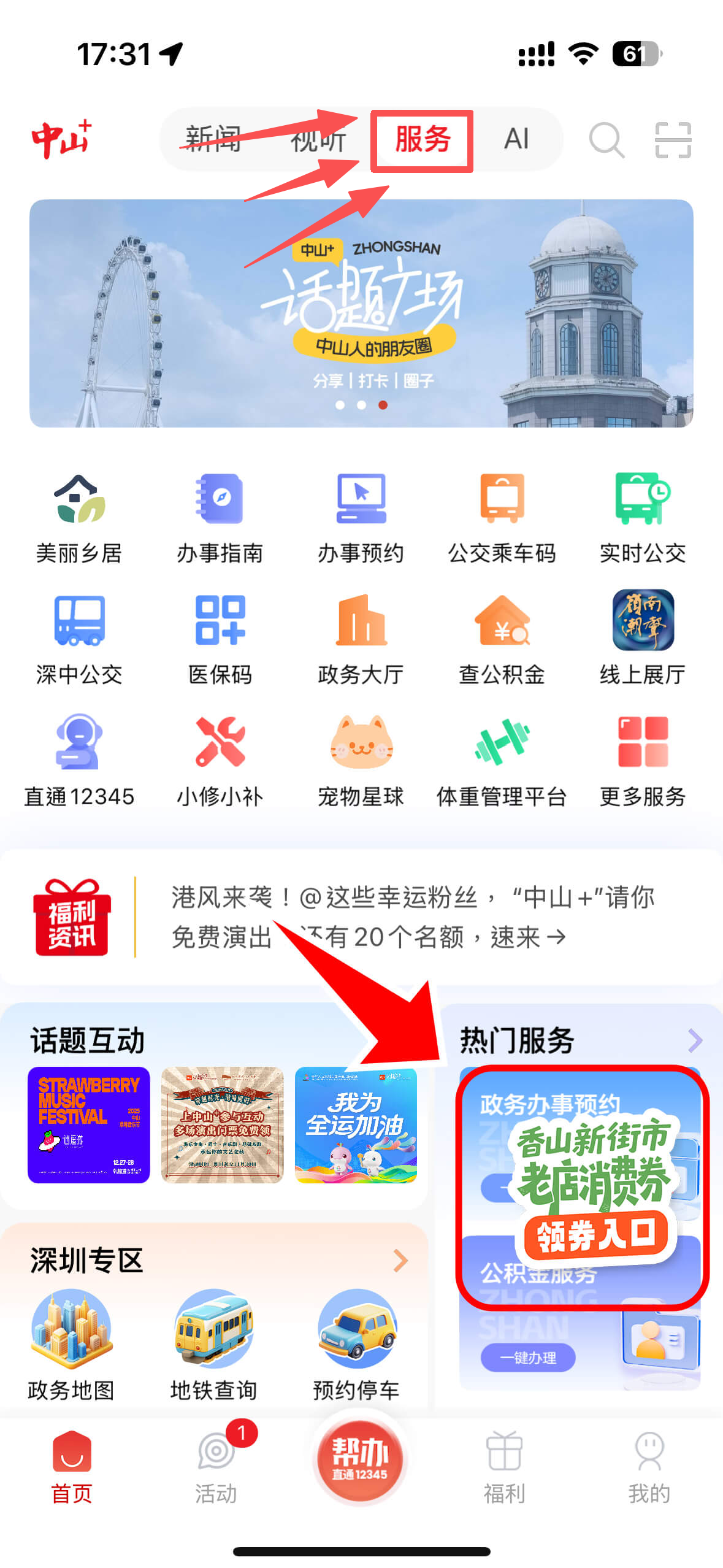Switch to the 服务 top tab
Image resolution: width=723 pixels, height=1568 pixels.
(422, 140)
